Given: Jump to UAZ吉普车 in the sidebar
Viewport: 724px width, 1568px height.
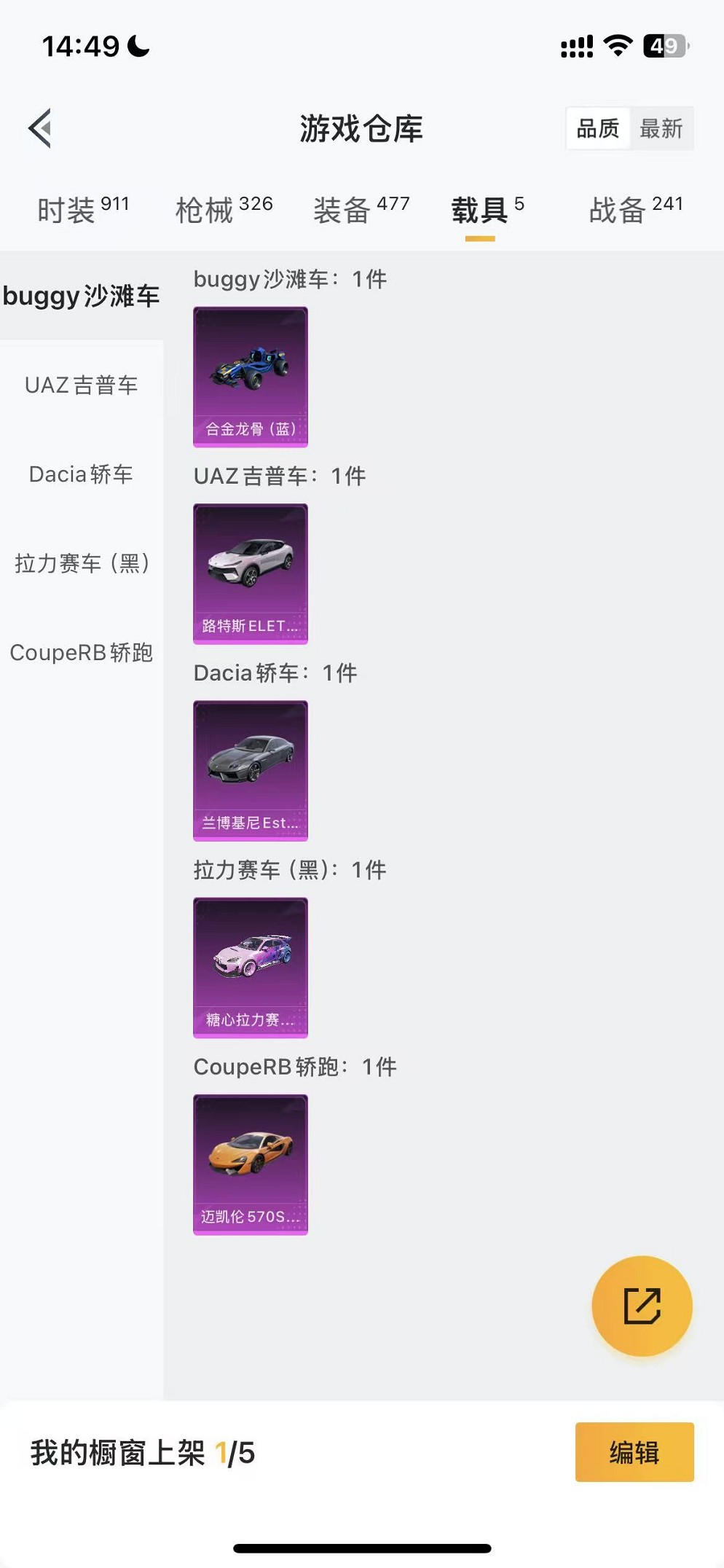Looking at the screenshot, I should coord(81,385).
